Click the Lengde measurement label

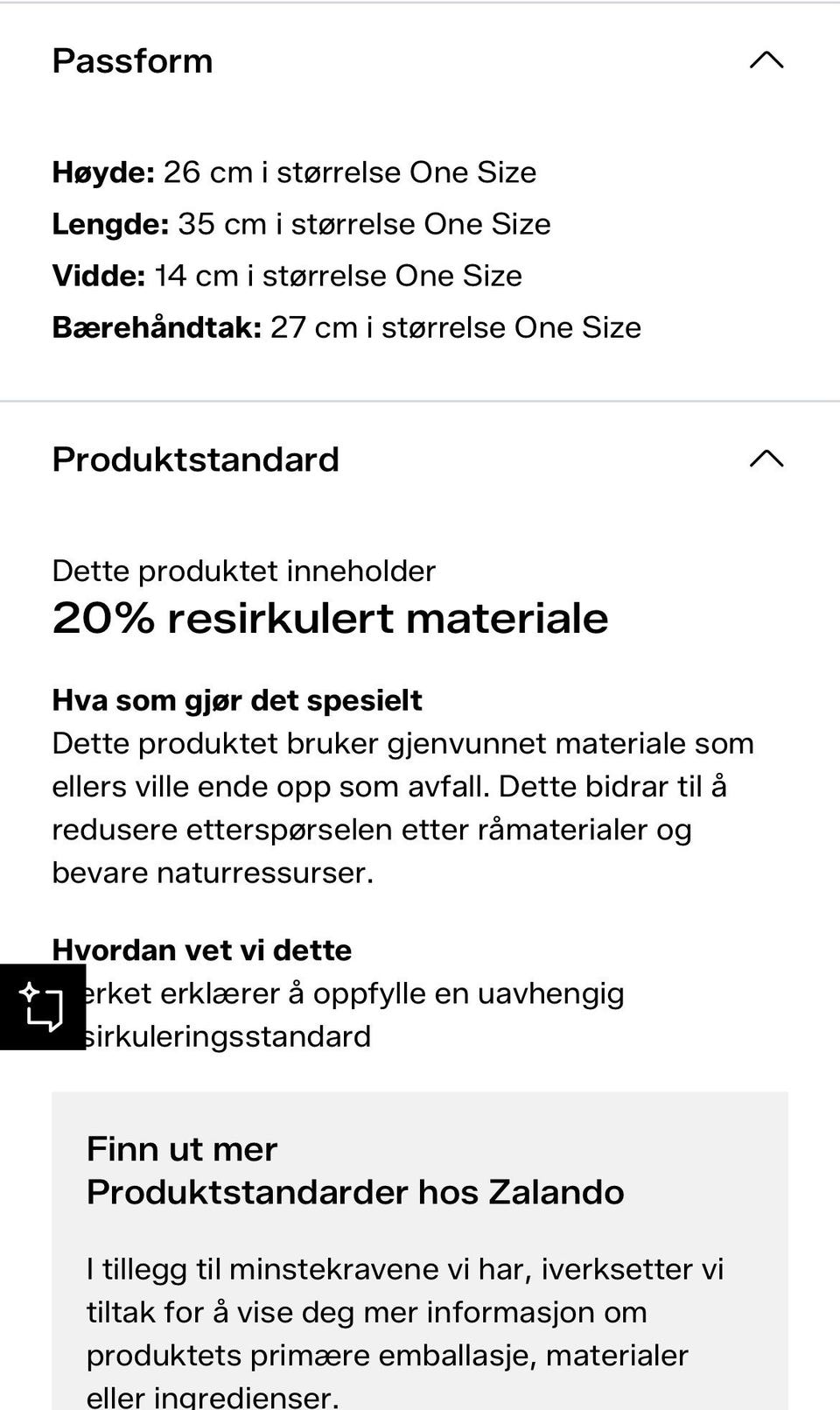pyautogui.click(x=110, y=223)
